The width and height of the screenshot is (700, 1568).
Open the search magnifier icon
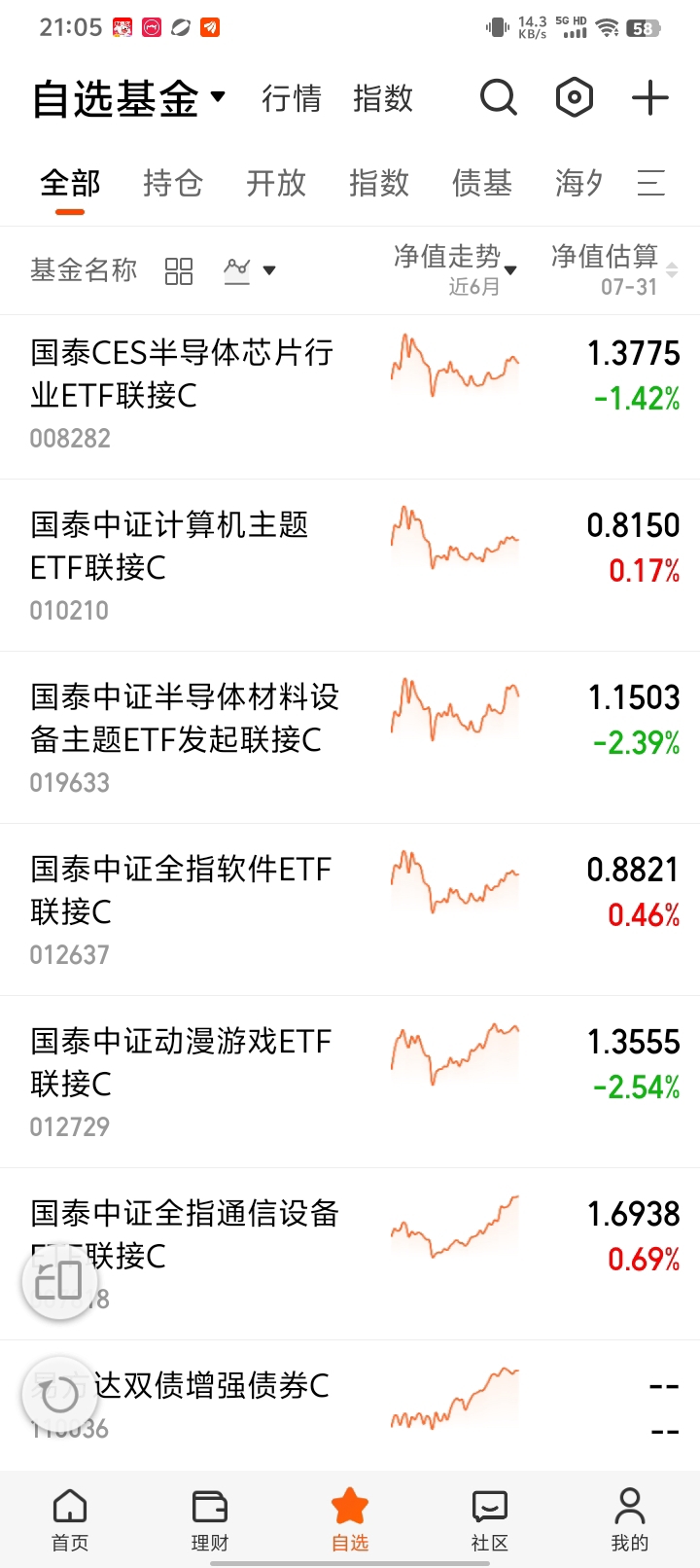pos(499,98)
